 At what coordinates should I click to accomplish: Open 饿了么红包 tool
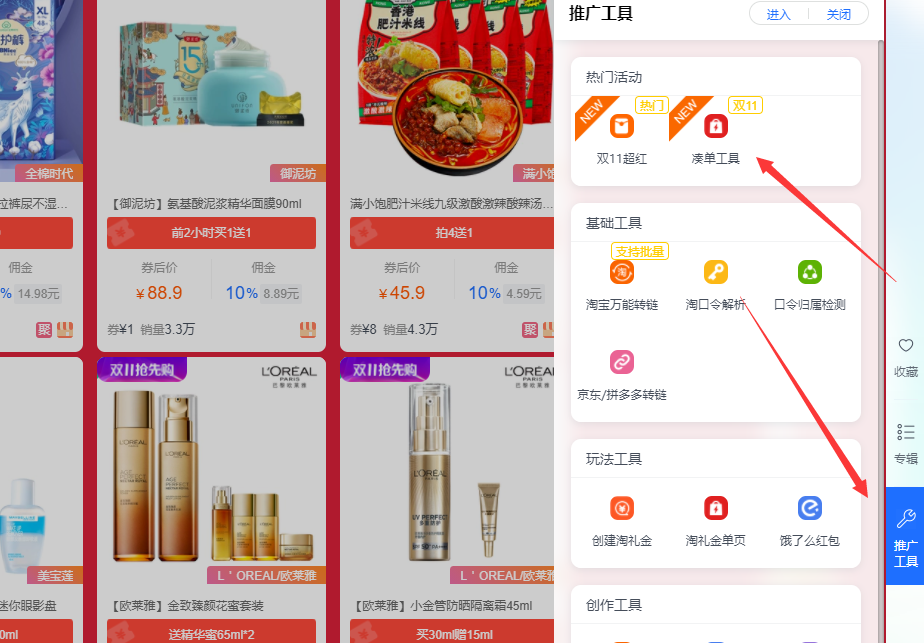[809, 519]
